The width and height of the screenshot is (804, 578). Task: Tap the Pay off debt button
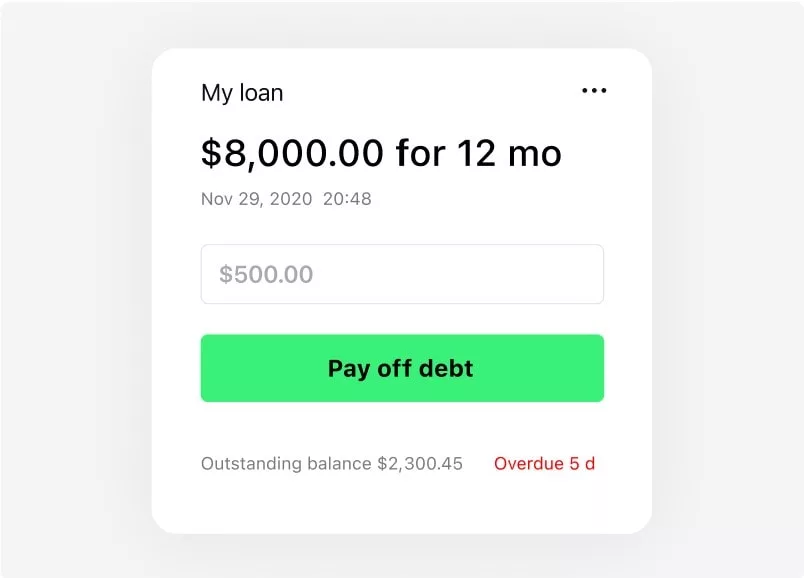(x=402, y=368)
